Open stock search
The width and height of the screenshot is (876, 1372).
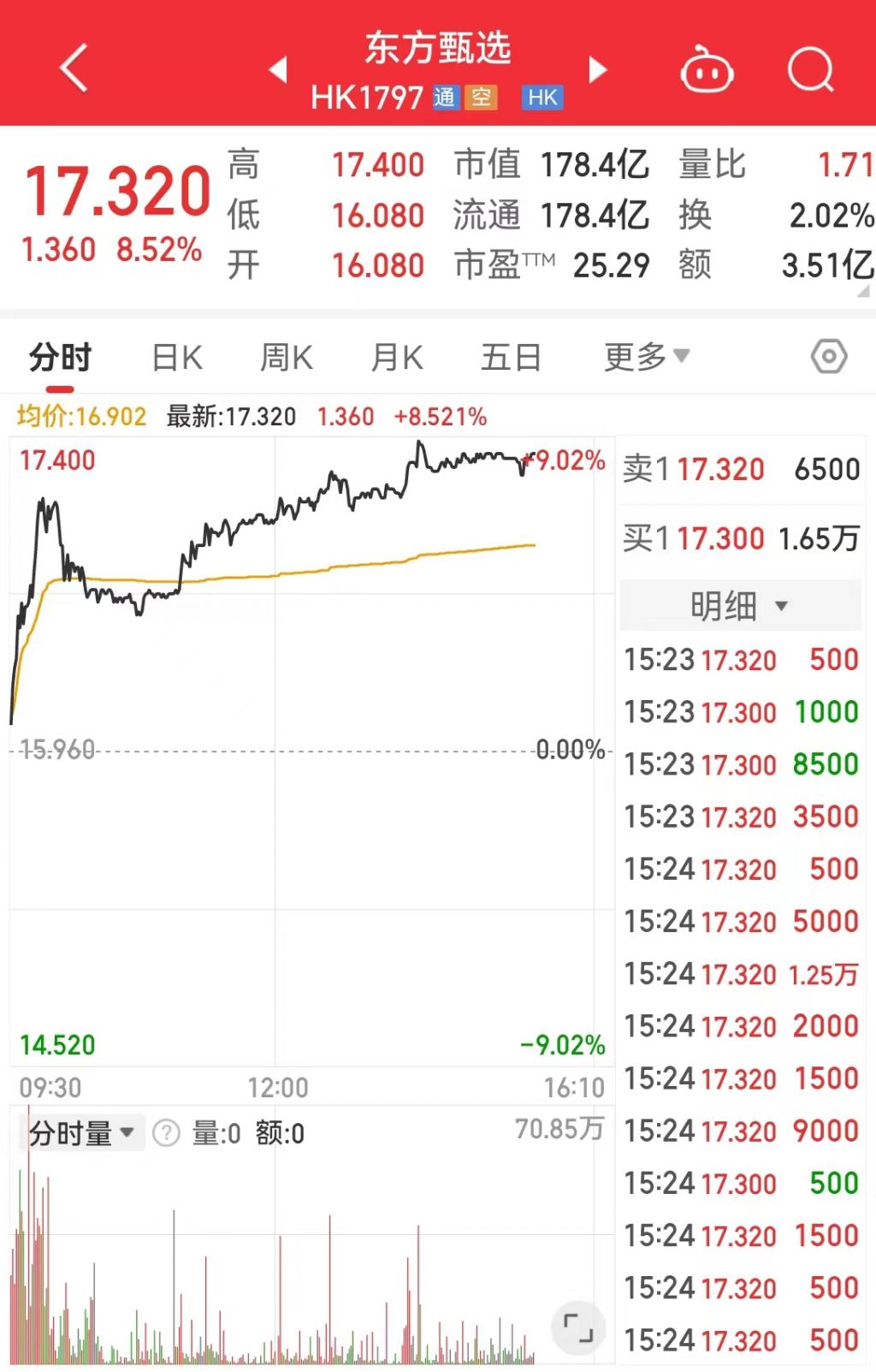pos(810,69)
